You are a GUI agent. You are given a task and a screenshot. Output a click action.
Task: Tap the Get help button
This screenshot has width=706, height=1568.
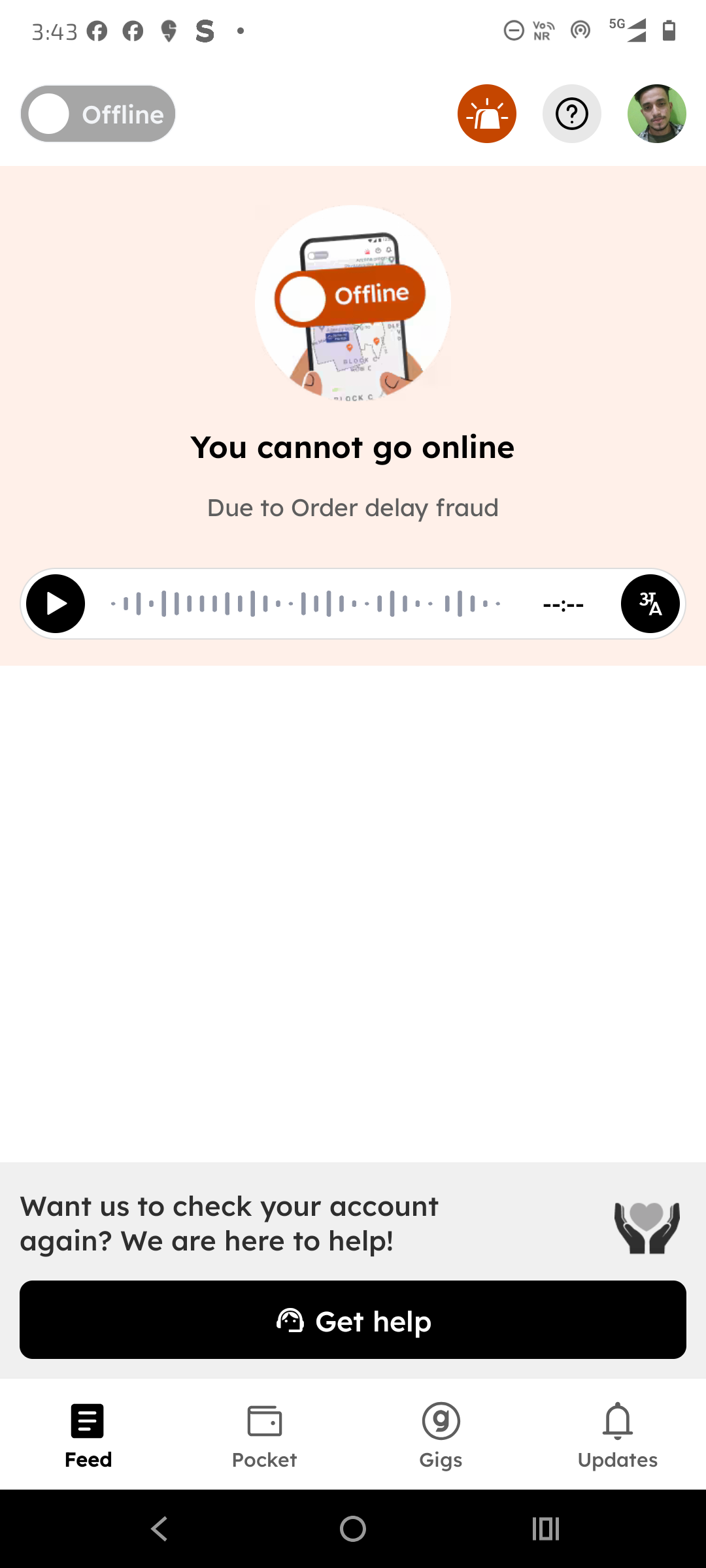pyautogui.click(x=353, y=1320)
